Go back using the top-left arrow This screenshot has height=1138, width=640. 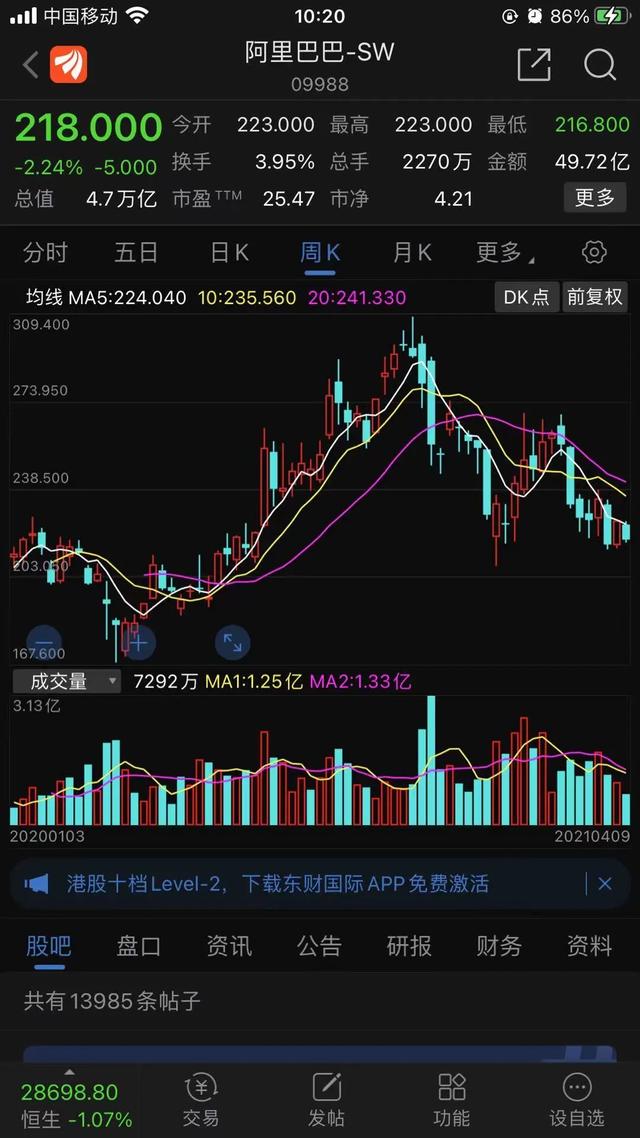[x=31, y=66]
